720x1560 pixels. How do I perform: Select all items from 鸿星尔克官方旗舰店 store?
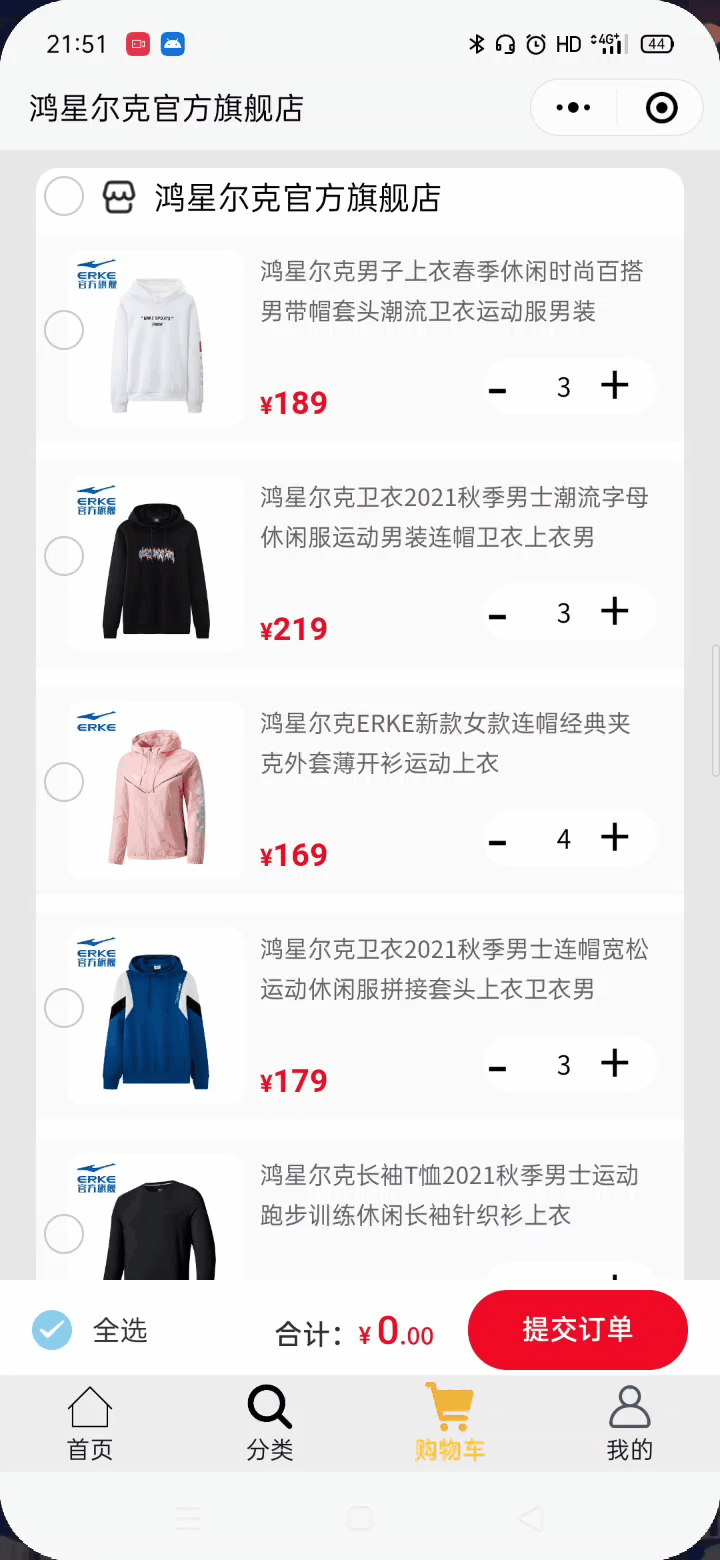pos(64,196)
